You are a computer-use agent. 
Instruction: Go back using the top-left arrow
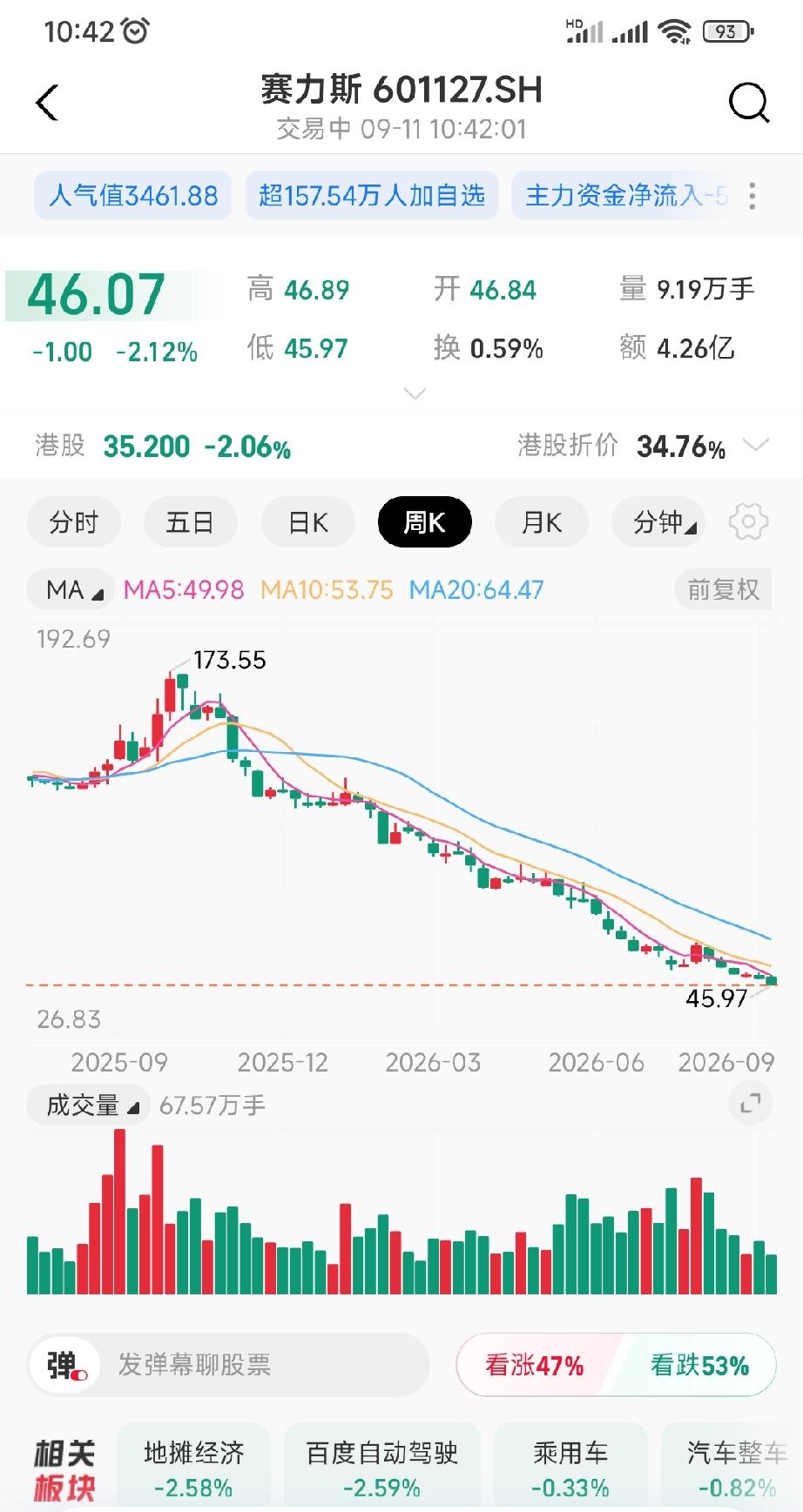47,103
